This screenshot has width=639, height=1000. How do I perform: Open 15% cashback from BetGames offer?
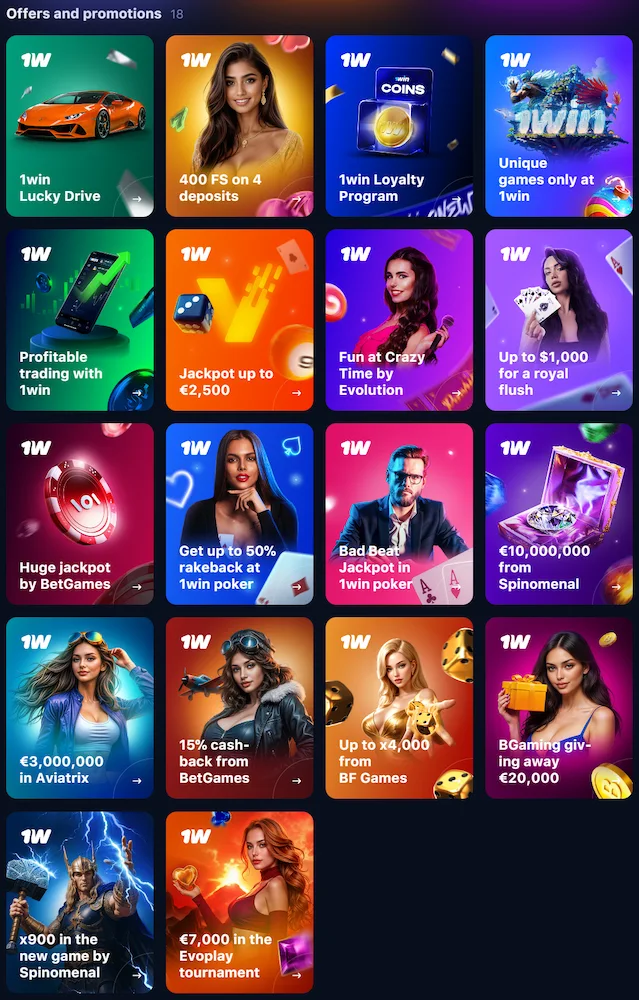coord(239,707)
